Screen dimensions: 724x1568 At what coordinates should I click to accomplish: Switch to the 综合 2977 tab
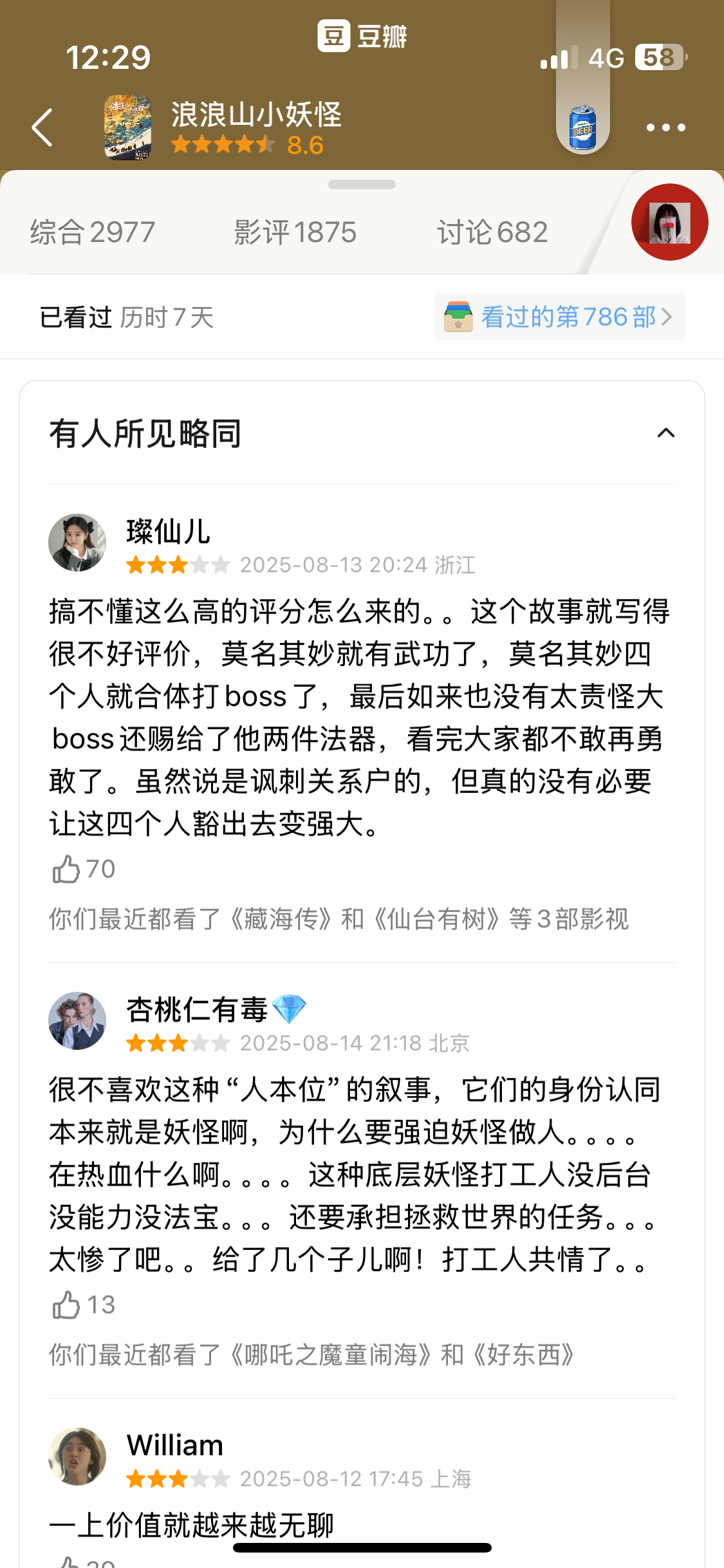(x=93, y=232)
